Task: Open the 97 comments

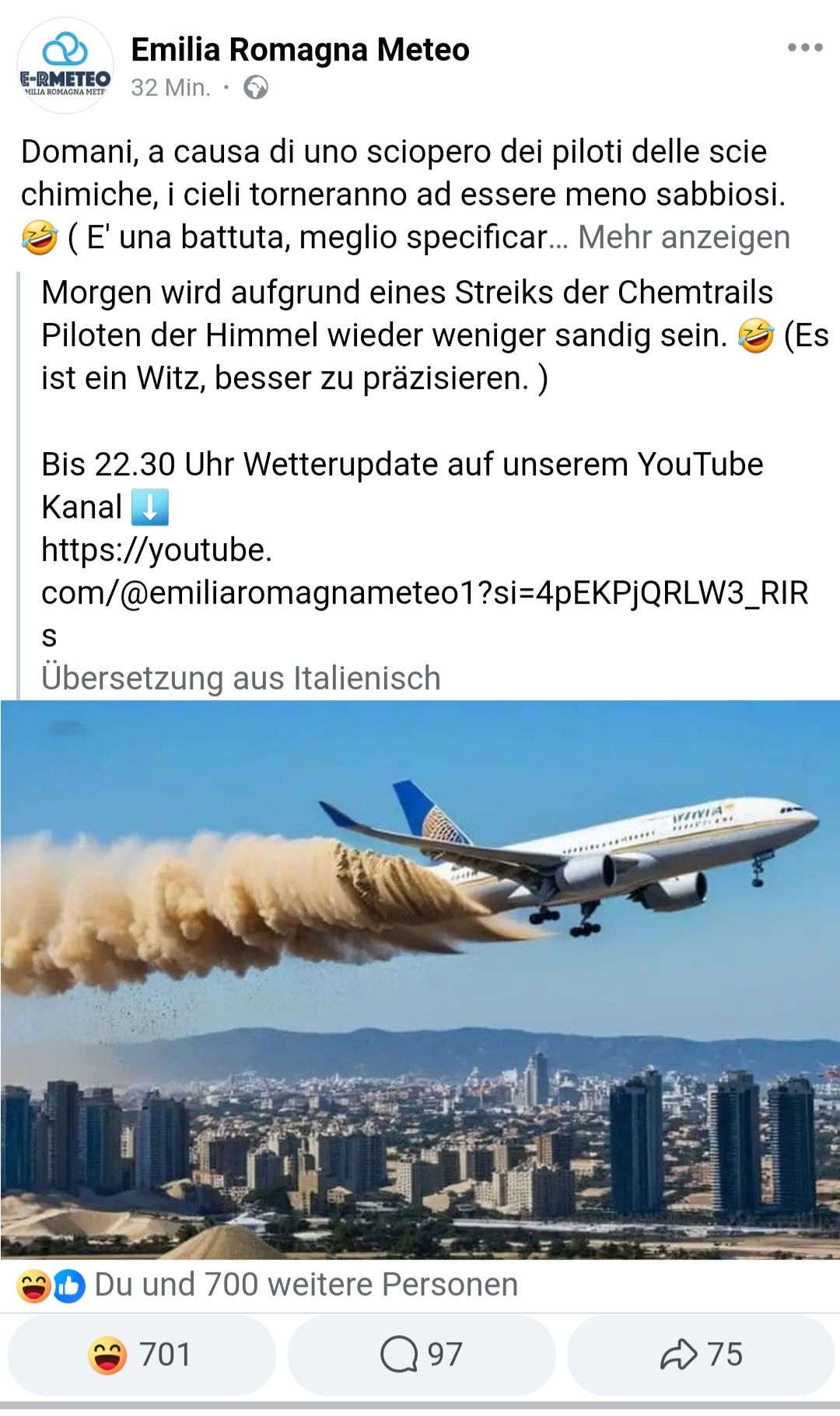Action: pos(422,1355)
